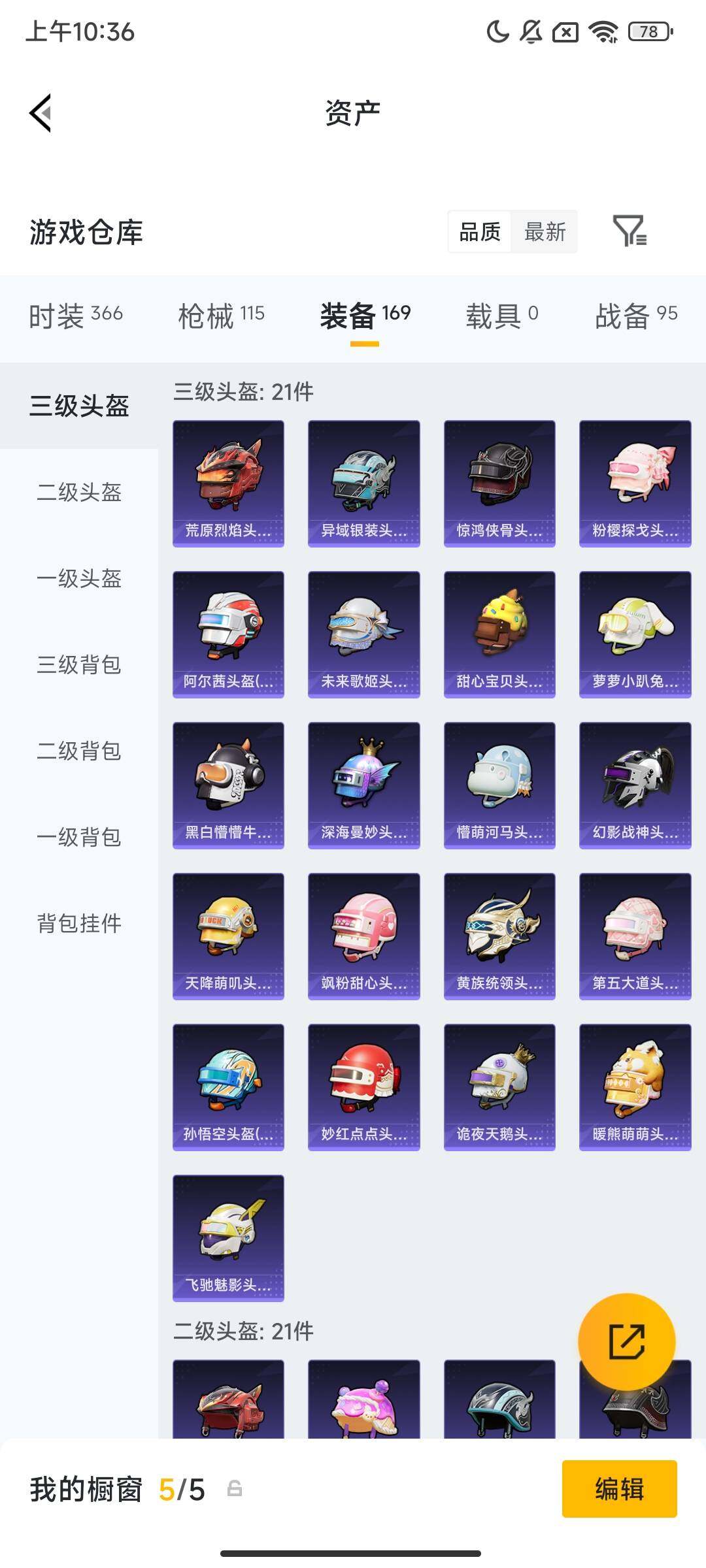Select 二级头盔 in the side menu
Viewport: 706px width, 1568px height.
(x=79, y=492)
